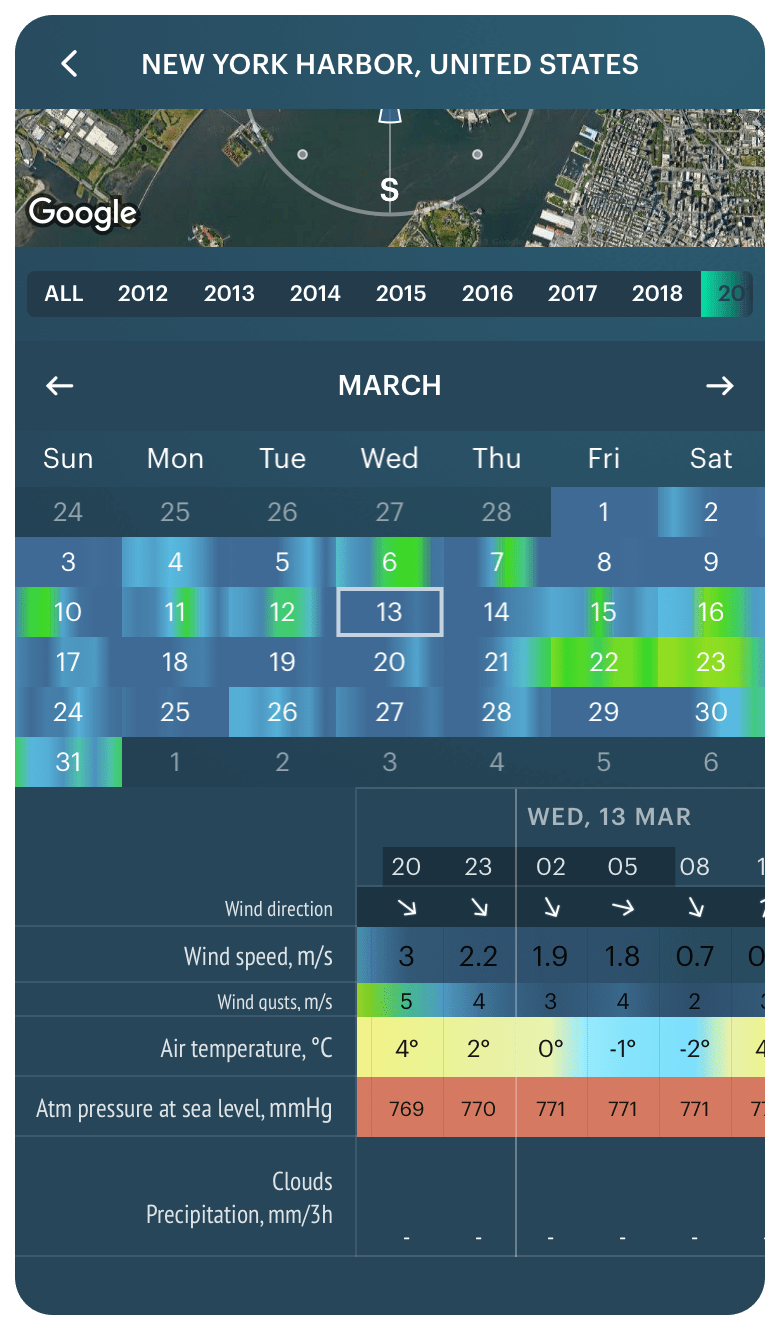Screen dimensions: 780x1330
Task: Click the wind direction arrow under the 02:00 column
Action: pos(551,907)
